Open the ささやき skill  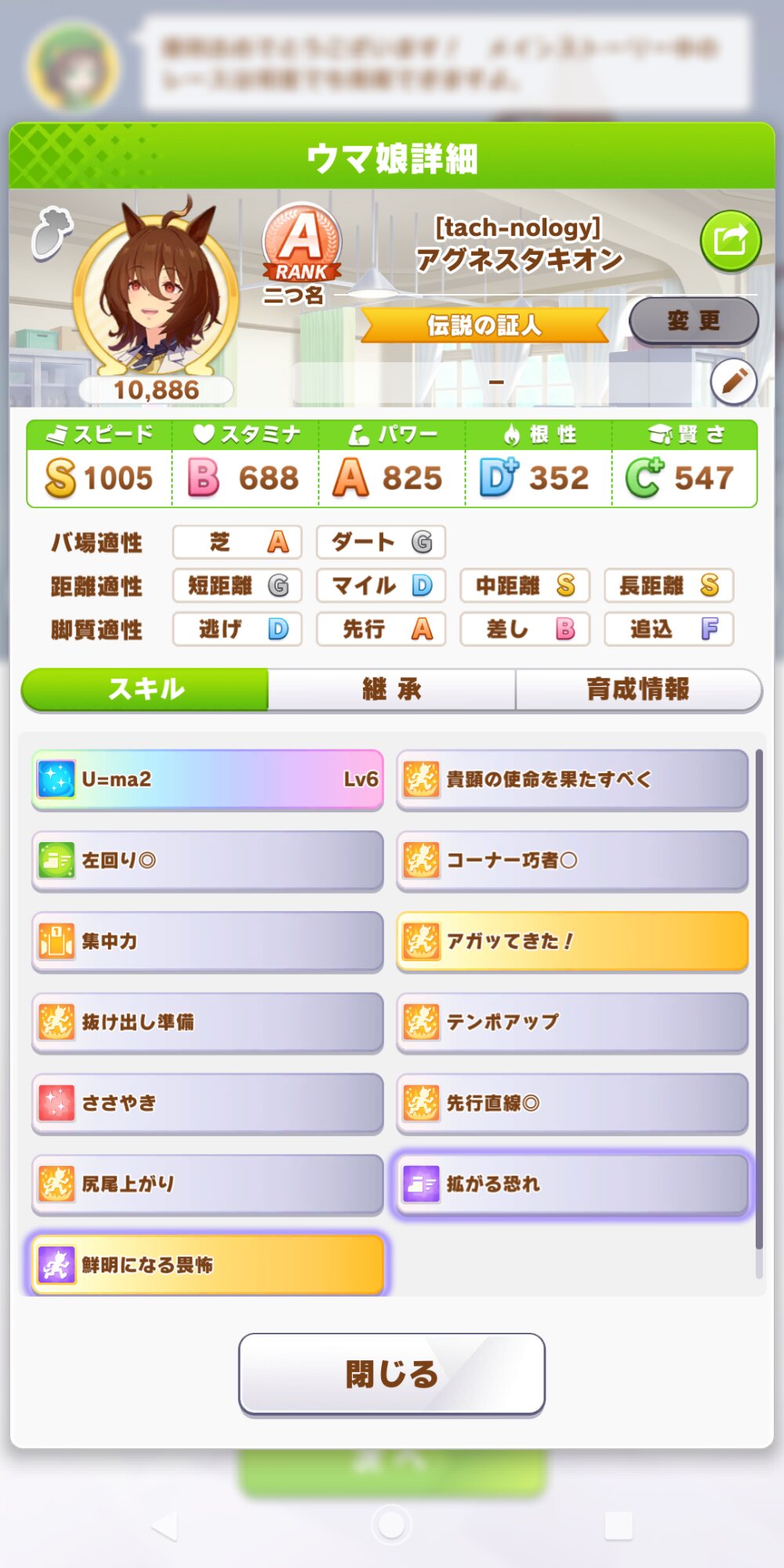pos(208,1103)
